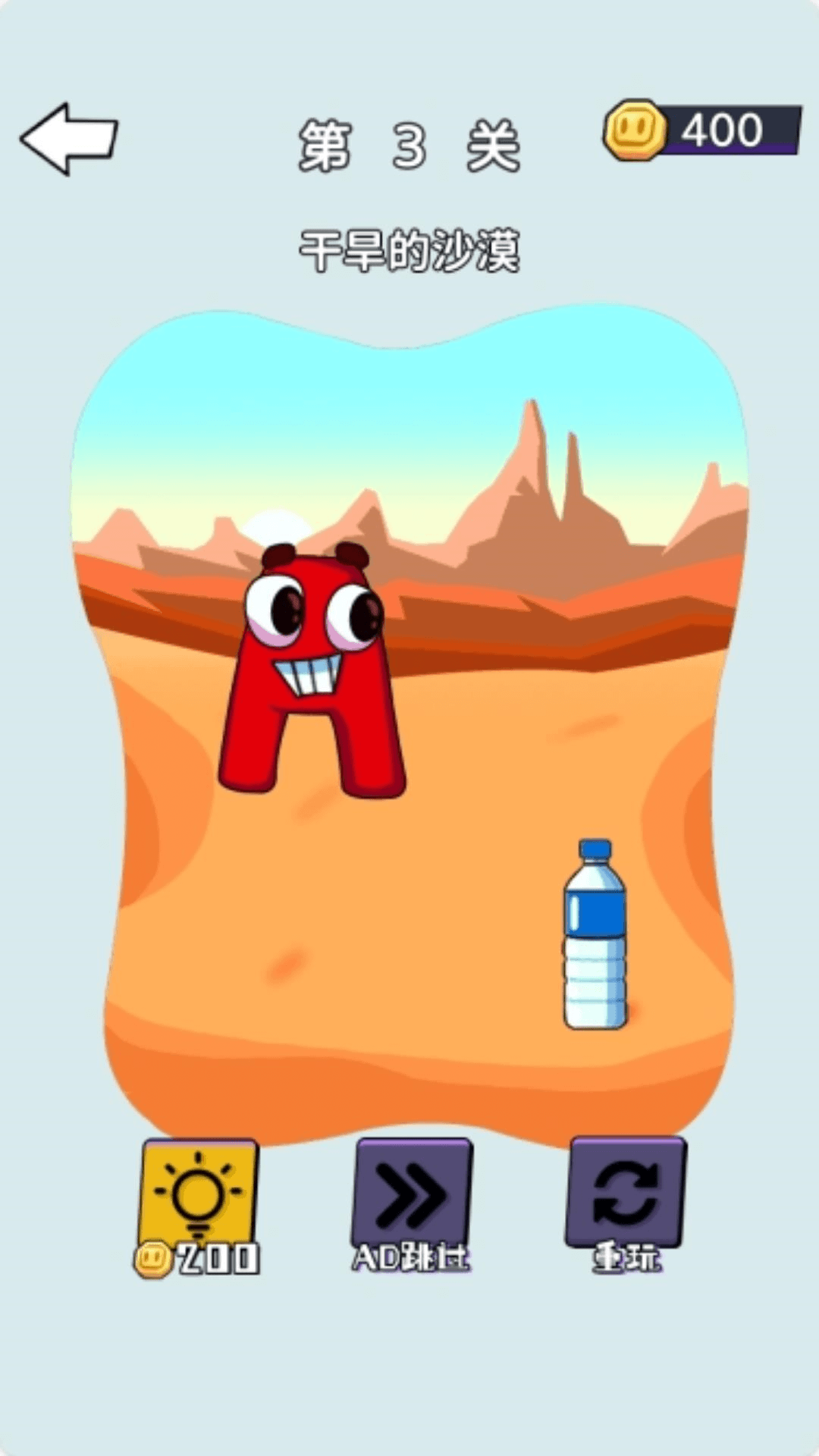Use the lightbulb hint for 200 coins

pos(199,1197)
